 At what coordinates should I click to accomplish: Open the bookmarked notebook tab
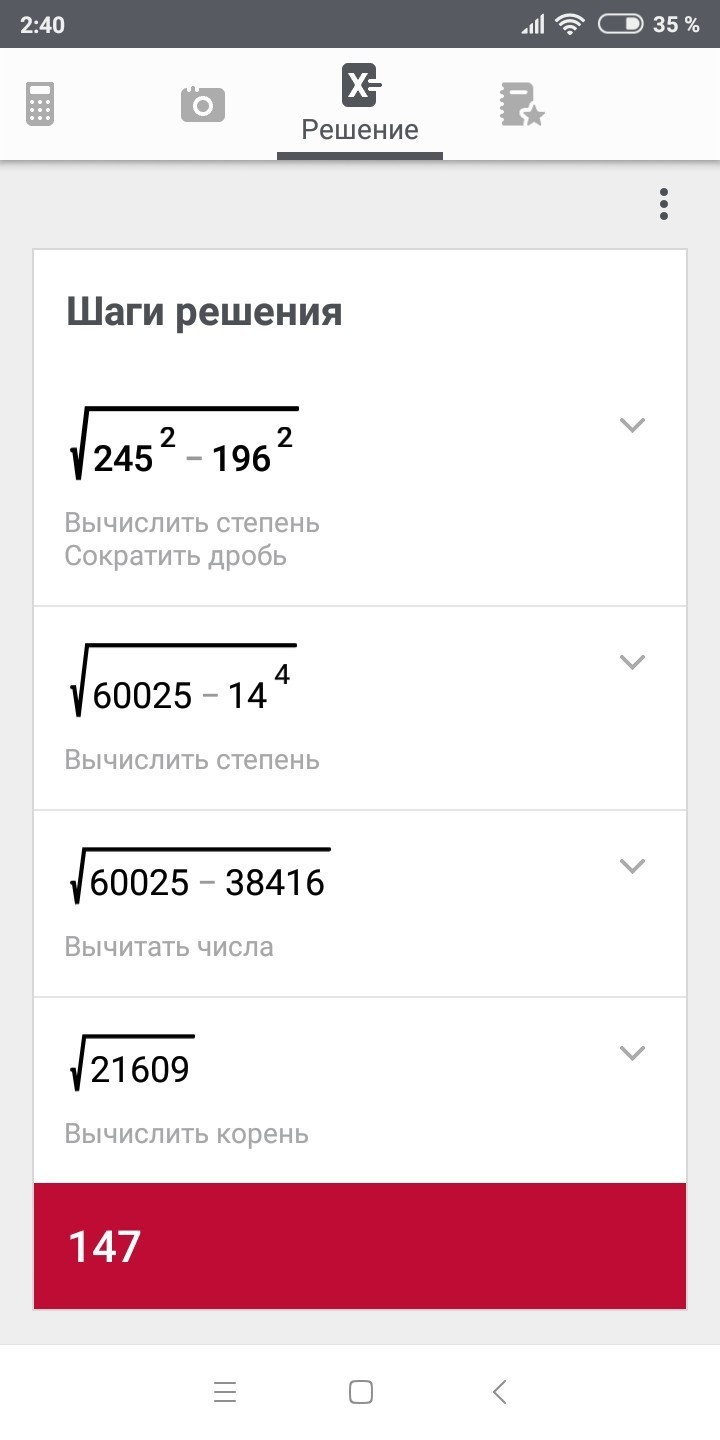point(521,104)
